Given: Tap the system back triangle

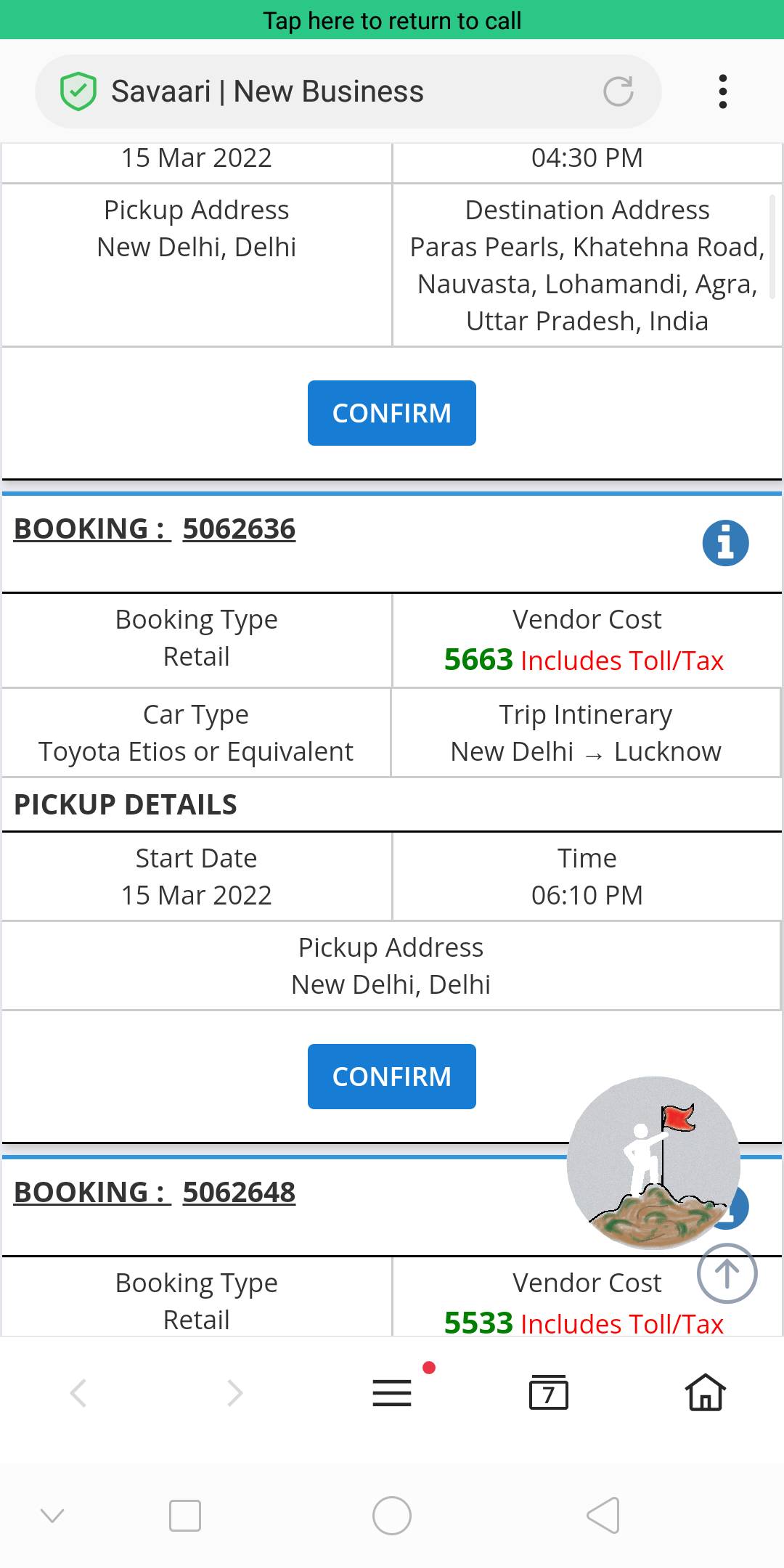Looking at the screenshot, I should [603, 1516].
